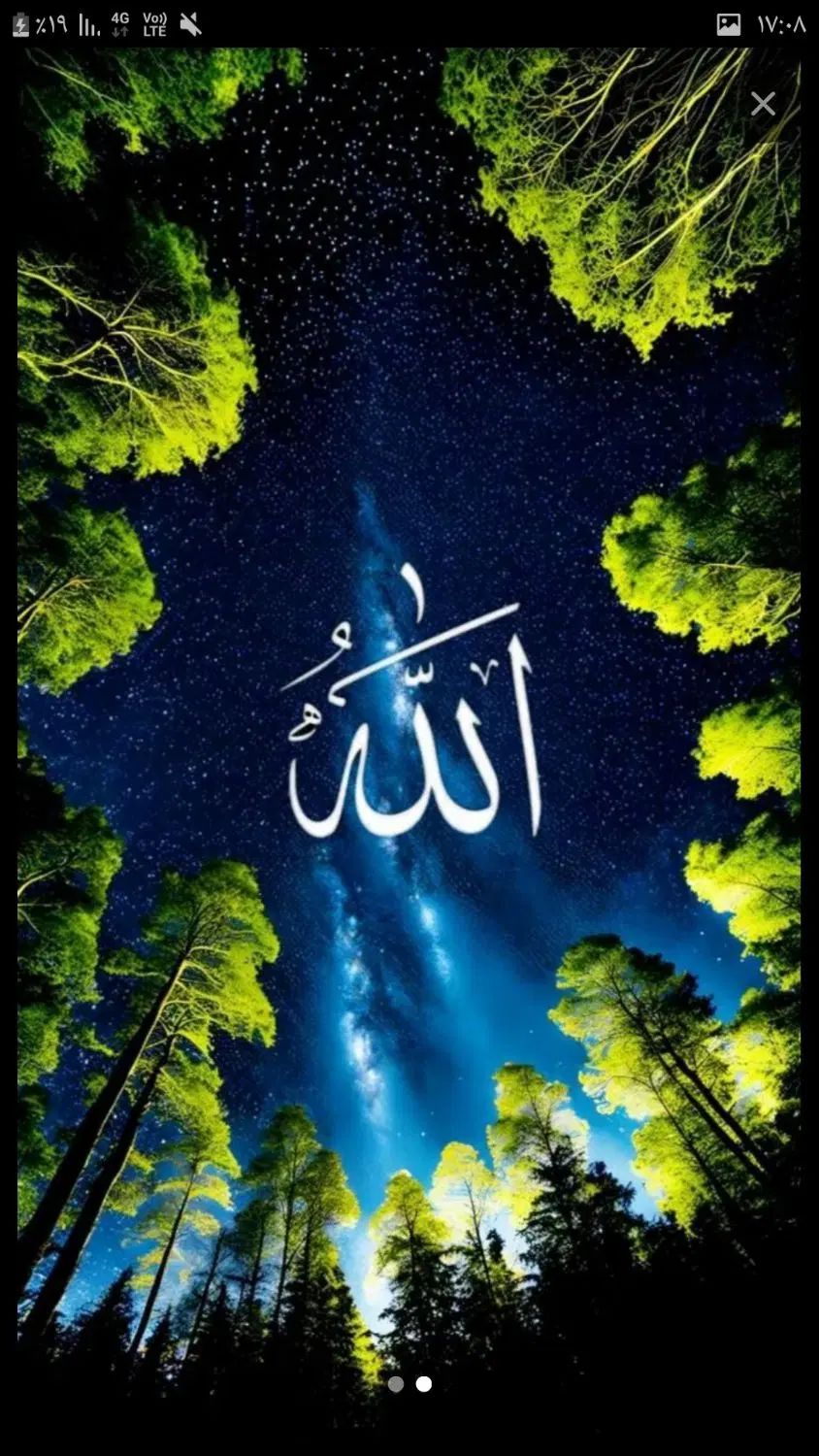
Task: Close the full-screen image viewer
Action: point(763,104)
